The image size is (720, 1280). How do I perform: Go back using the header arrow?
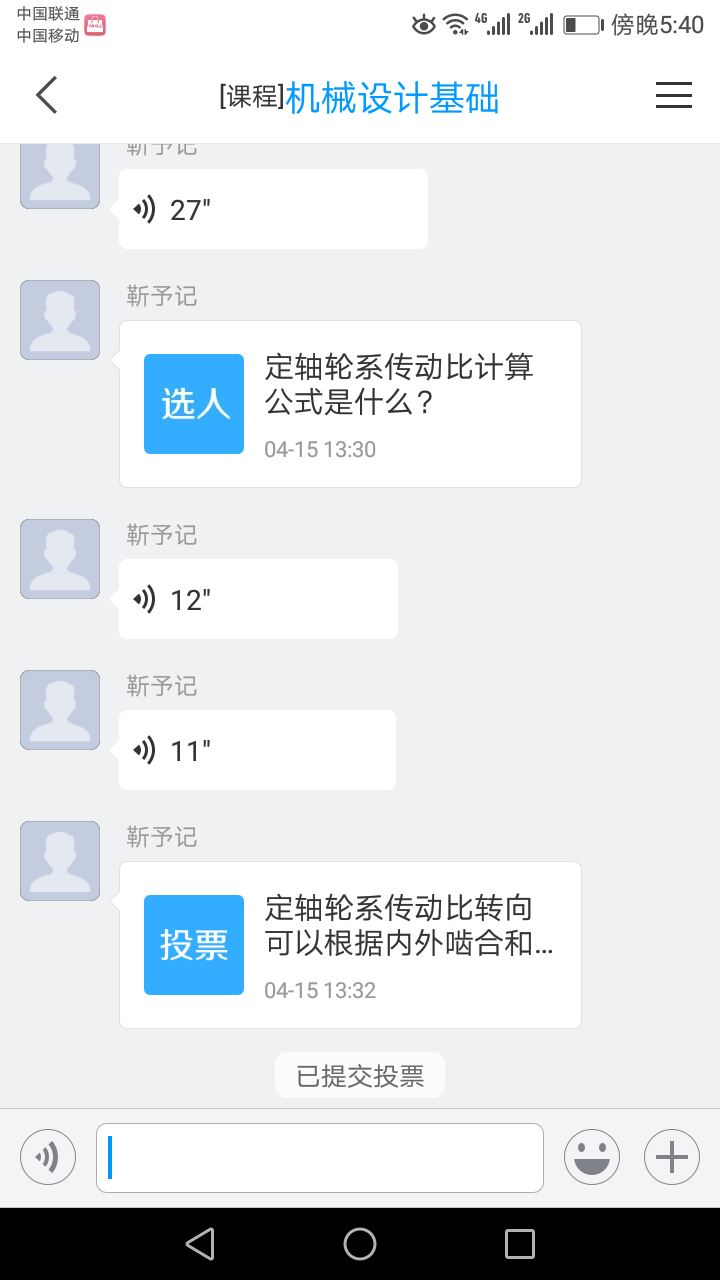click(47, 95)
